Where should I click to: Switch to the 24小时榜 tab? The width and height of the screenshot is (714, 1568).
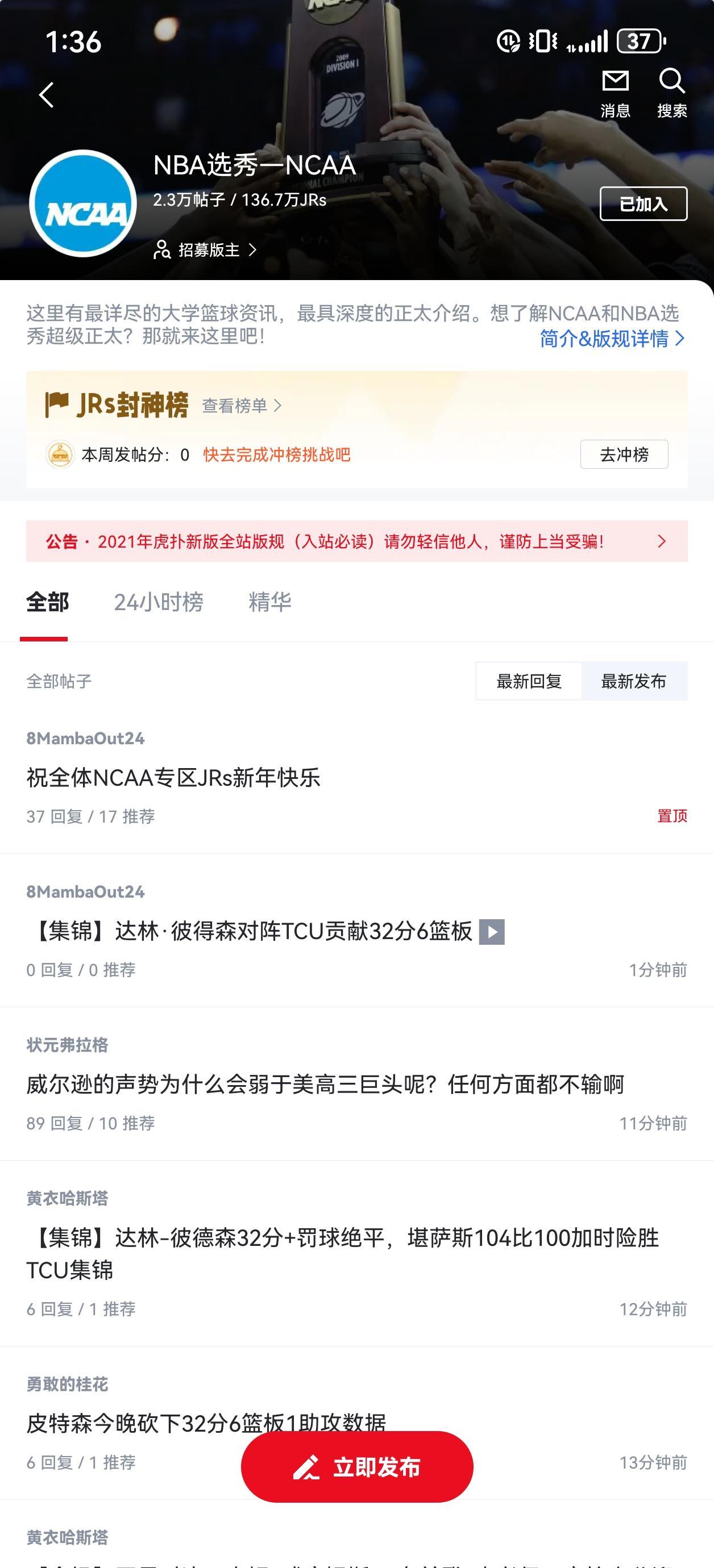click(x=159, y=602)
